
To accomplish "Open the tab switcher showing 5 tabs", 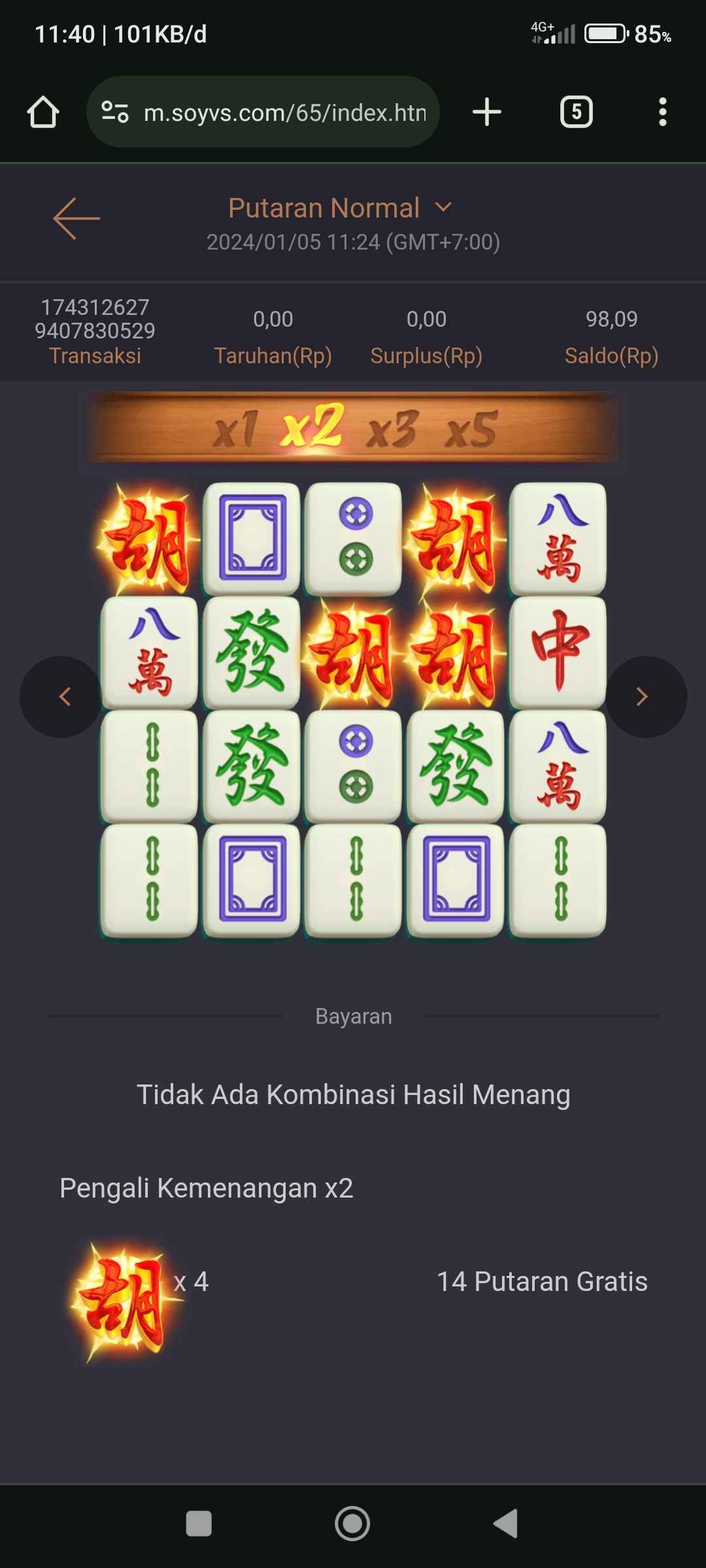I will (x=576, y=112).
